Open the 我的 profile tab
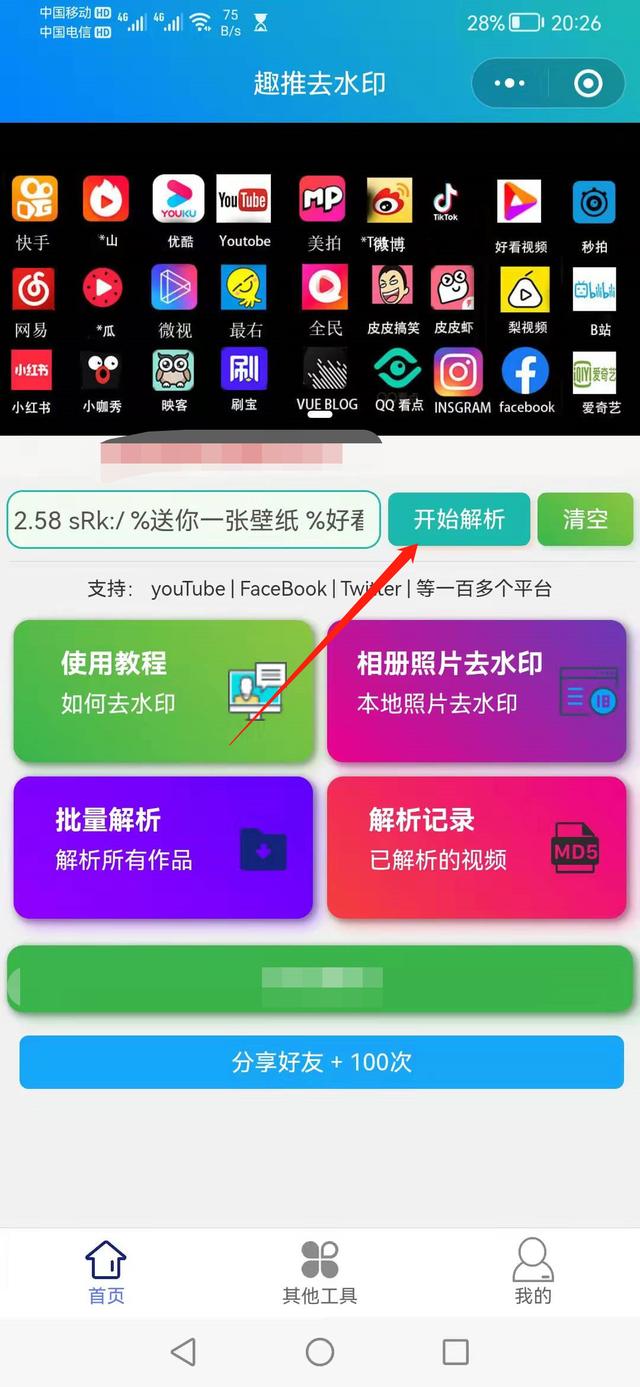The height and width of the screenshot is (1387, 640). pyautogui.click(x=532, y=1271)
